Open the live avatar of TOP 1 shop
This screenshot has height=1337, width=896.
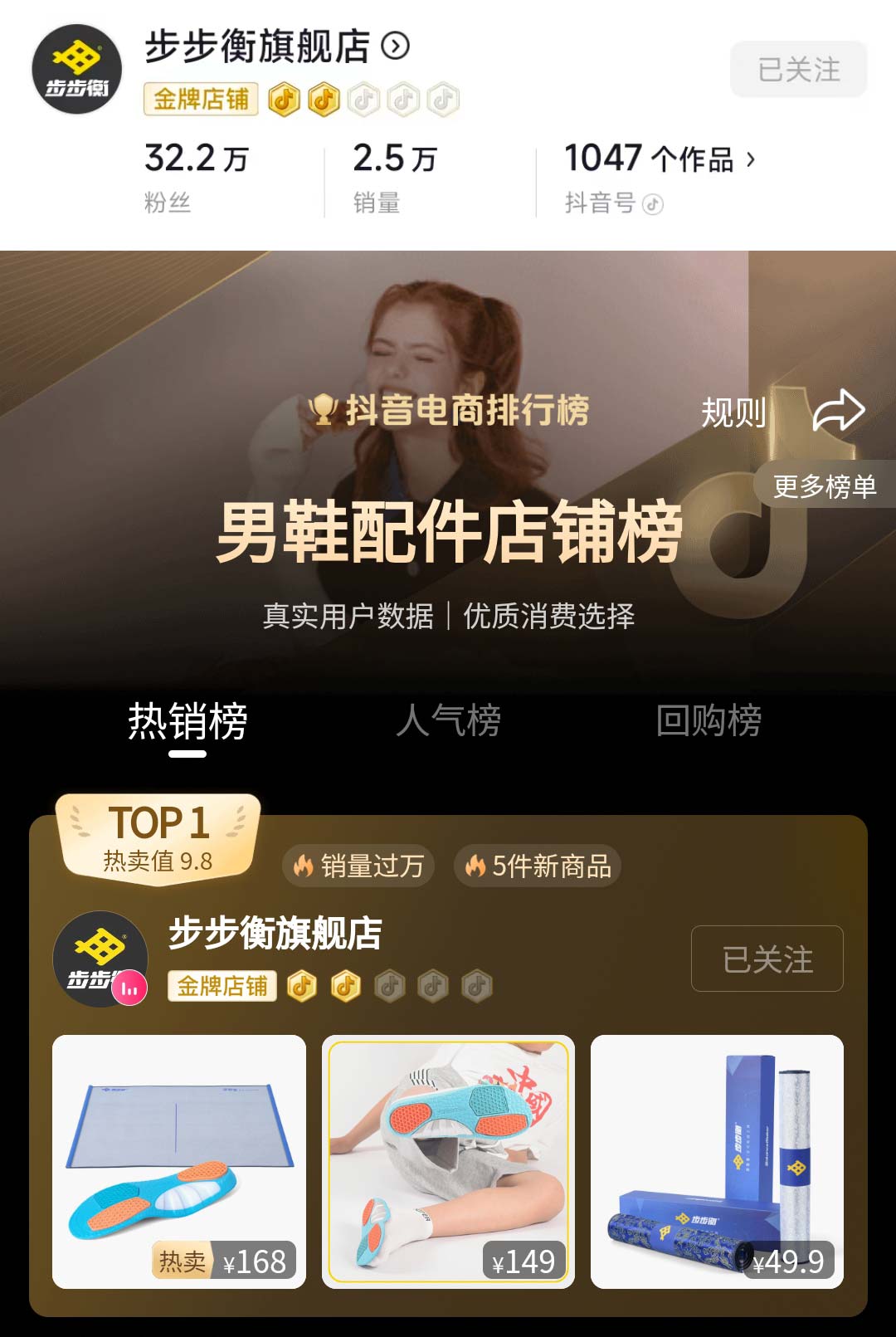click(100, 959)
